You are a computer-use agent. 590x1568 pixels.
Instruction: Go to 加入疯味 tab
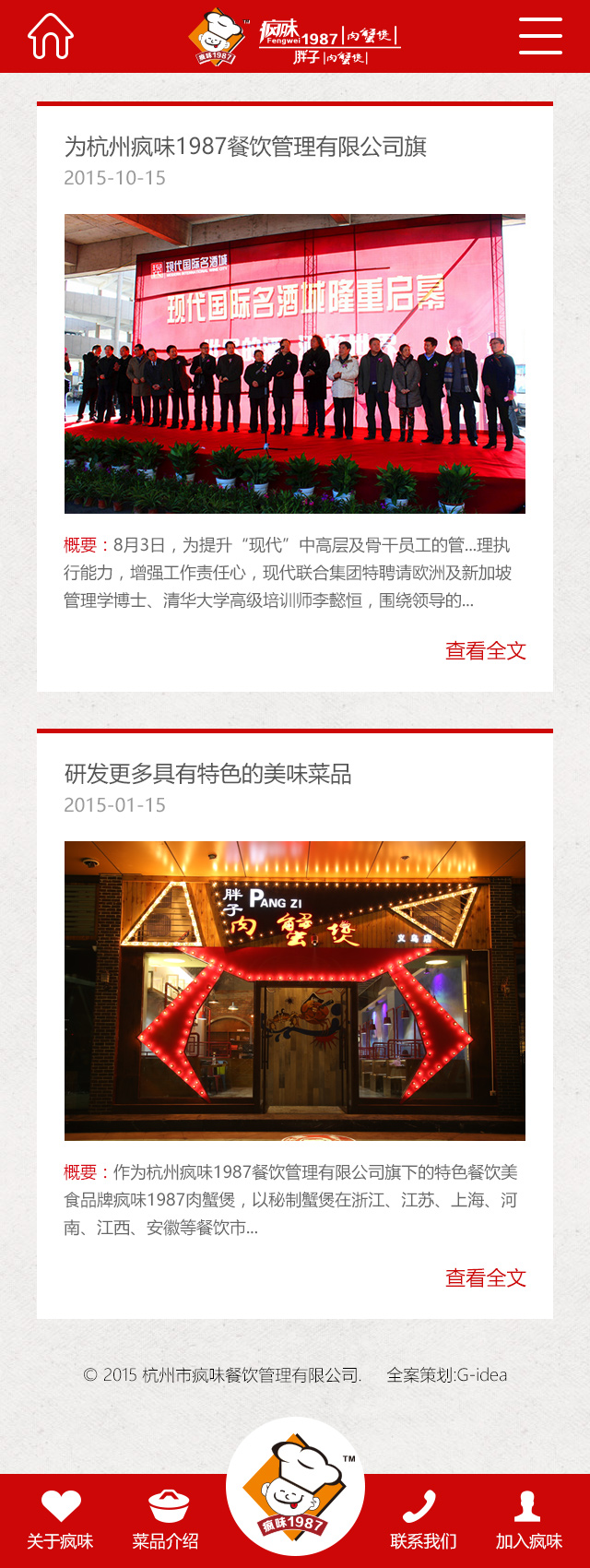[x=528, y=1519]
